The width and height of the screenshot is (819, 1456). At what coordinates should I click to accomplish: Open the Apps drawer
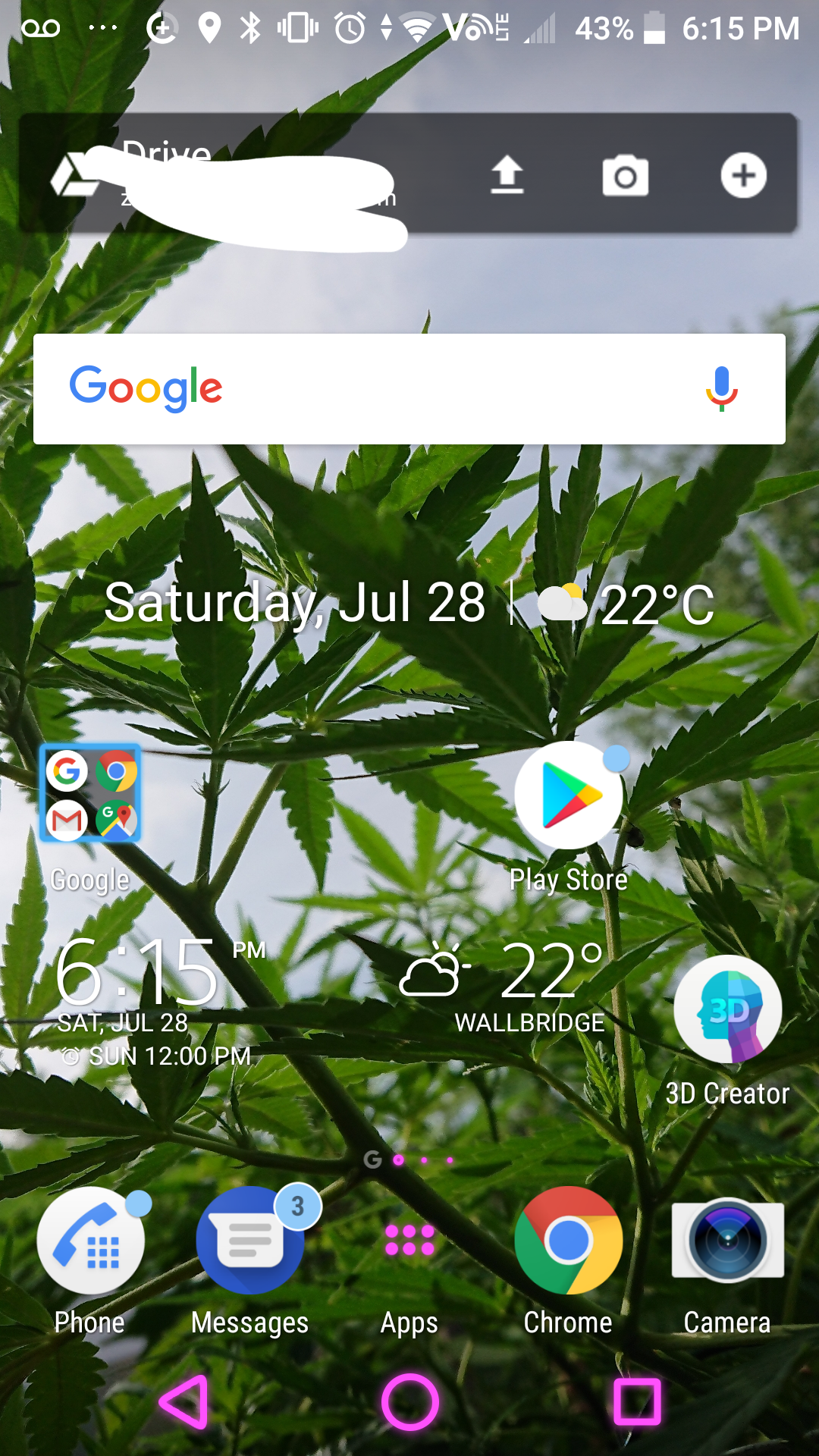click(x=409, y=1241)
